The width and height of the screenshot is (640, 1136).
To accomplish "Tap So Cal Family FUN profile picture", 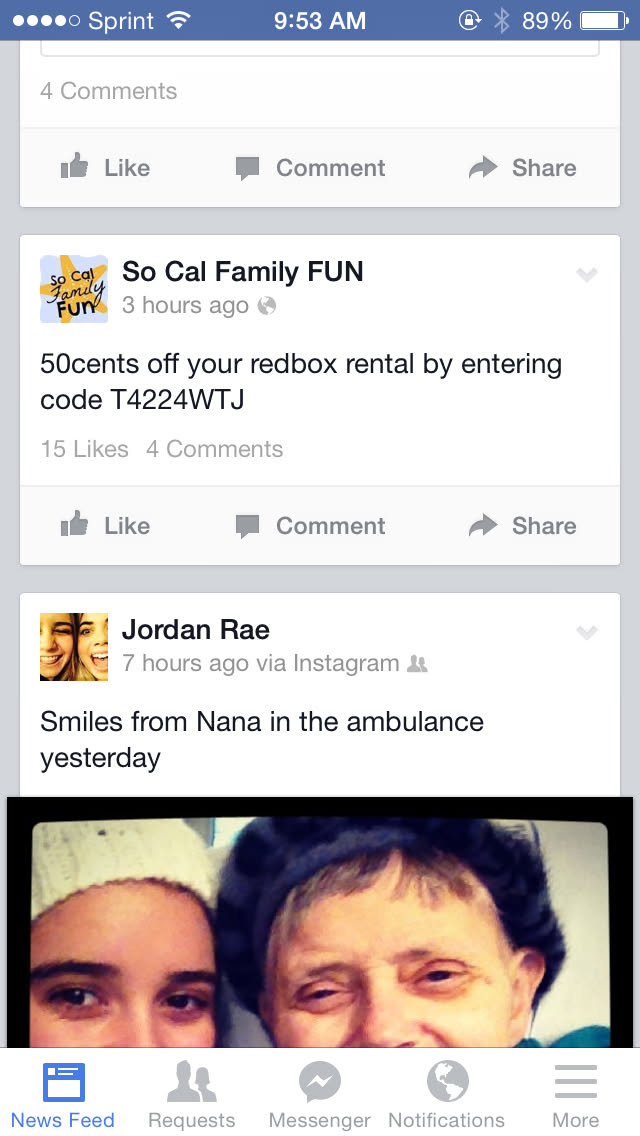I will [x=74, y=289].
